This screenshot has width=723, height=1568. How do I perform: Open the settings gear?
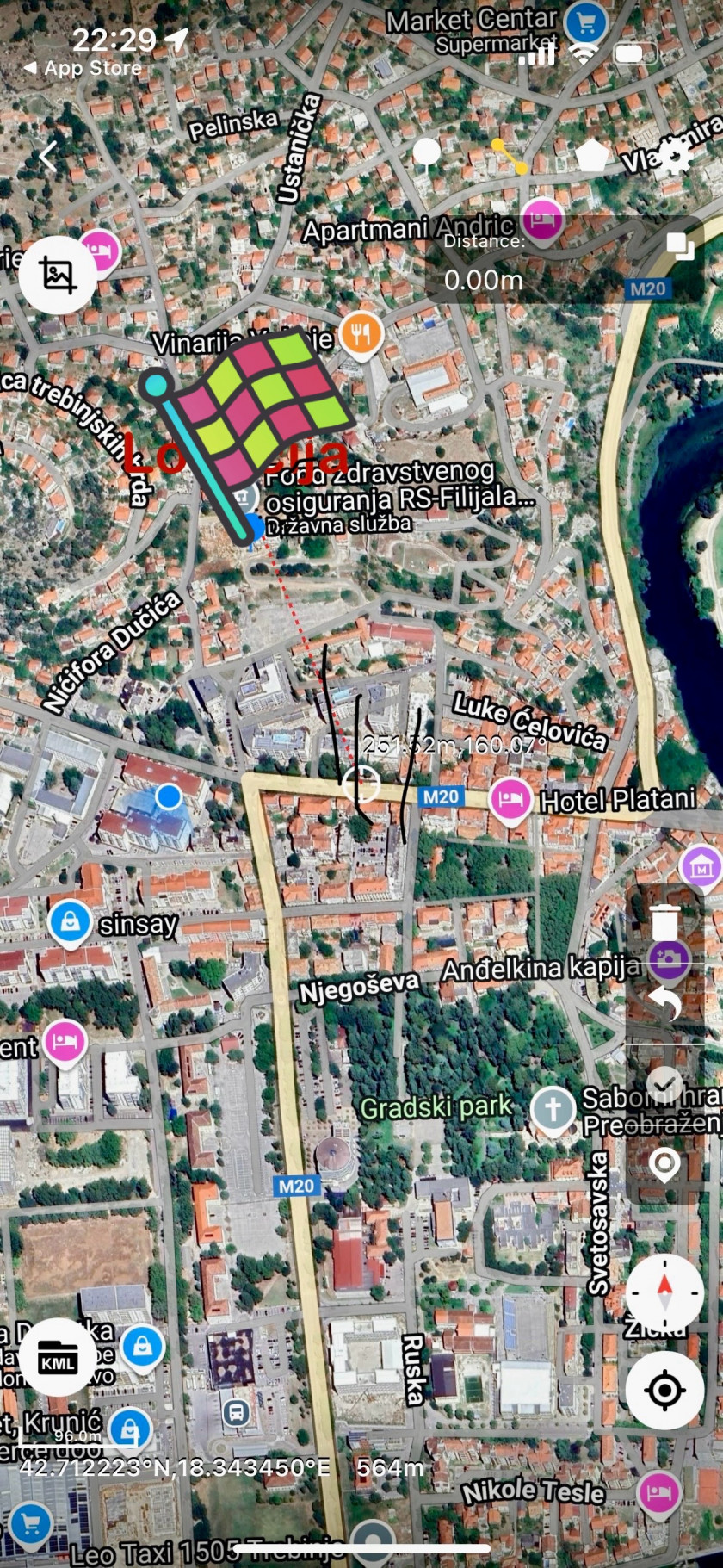coord(675,158)
